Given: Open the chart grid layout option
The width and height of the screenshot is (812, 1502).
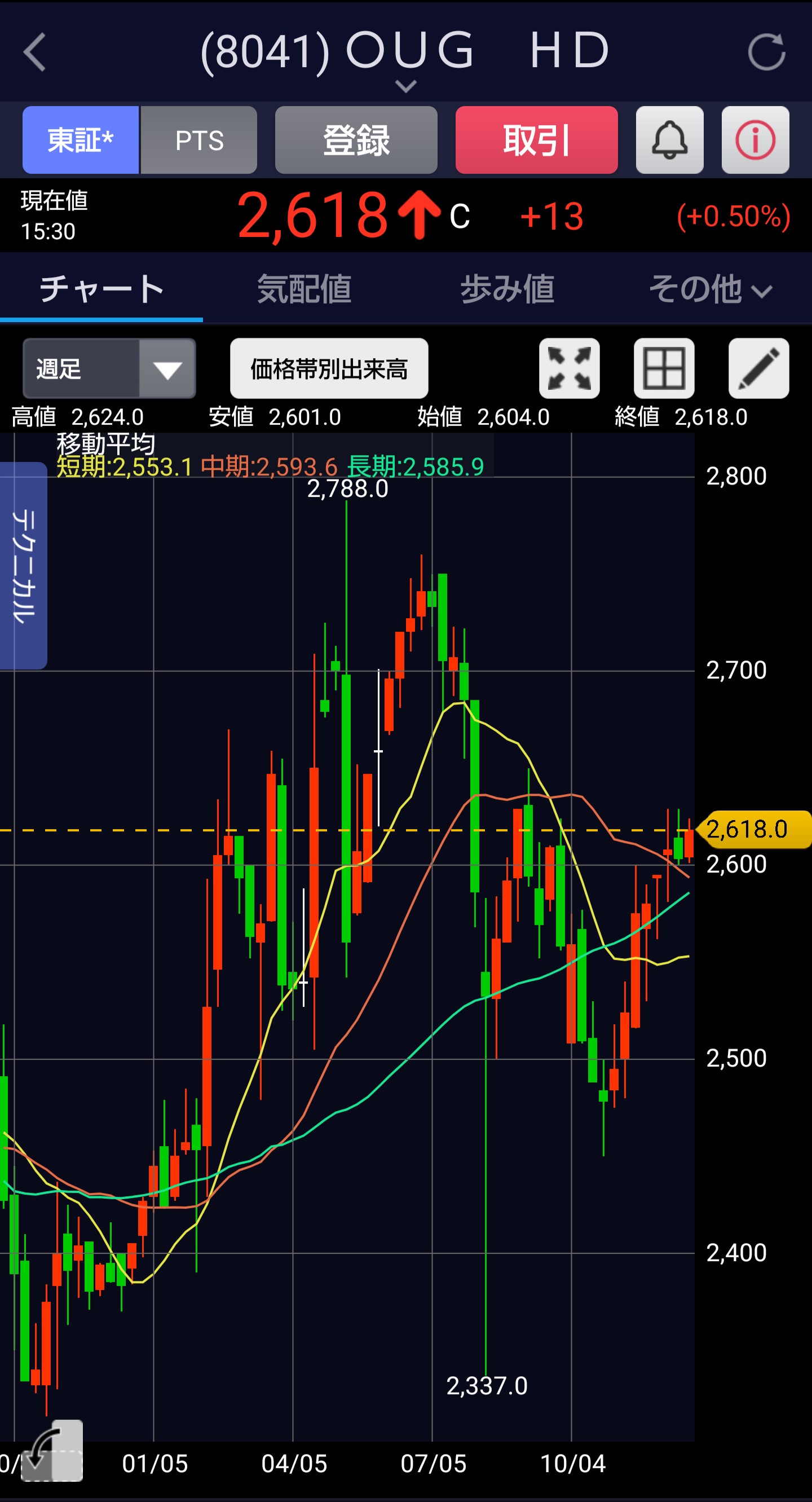Looking at the screenshot, I should 664,368.
